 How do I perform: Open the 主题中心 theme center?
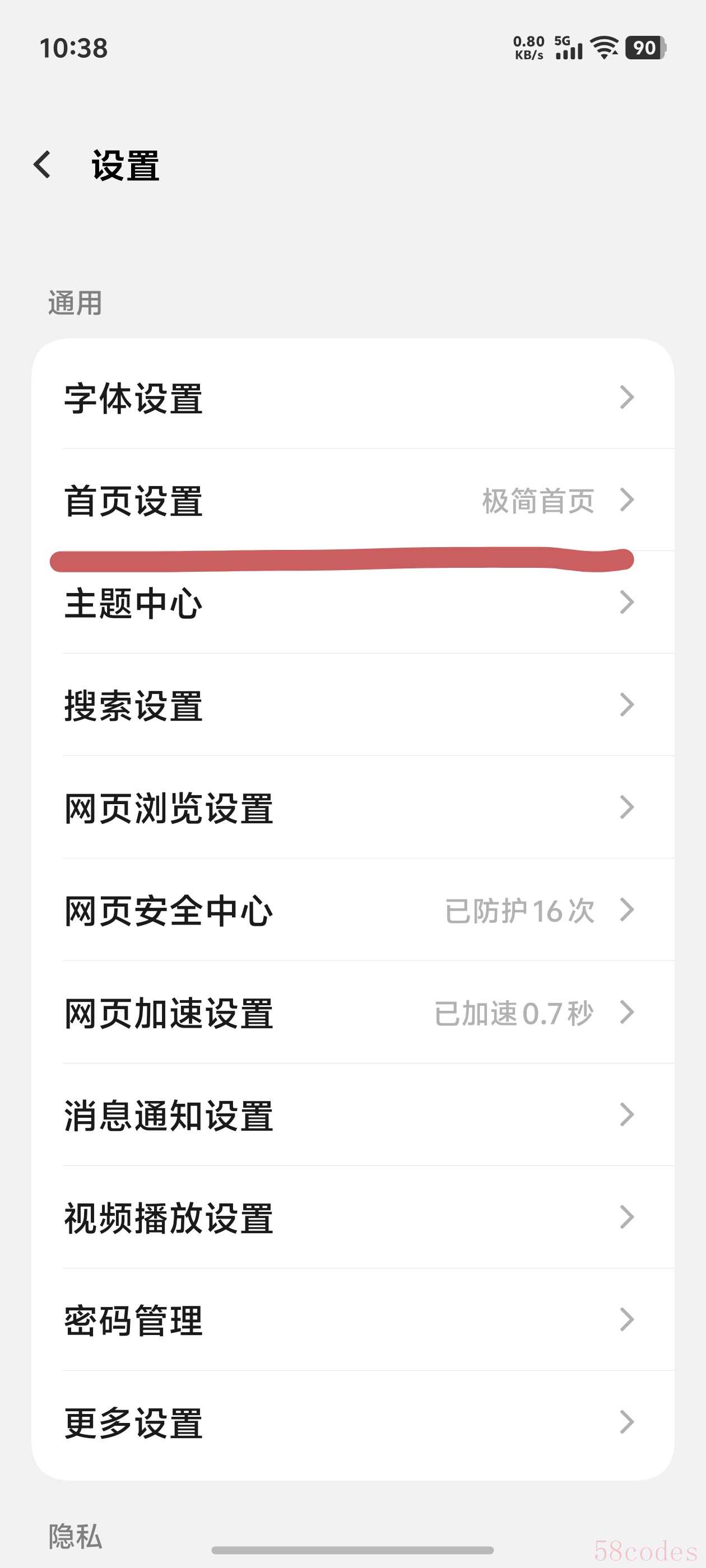352,604
